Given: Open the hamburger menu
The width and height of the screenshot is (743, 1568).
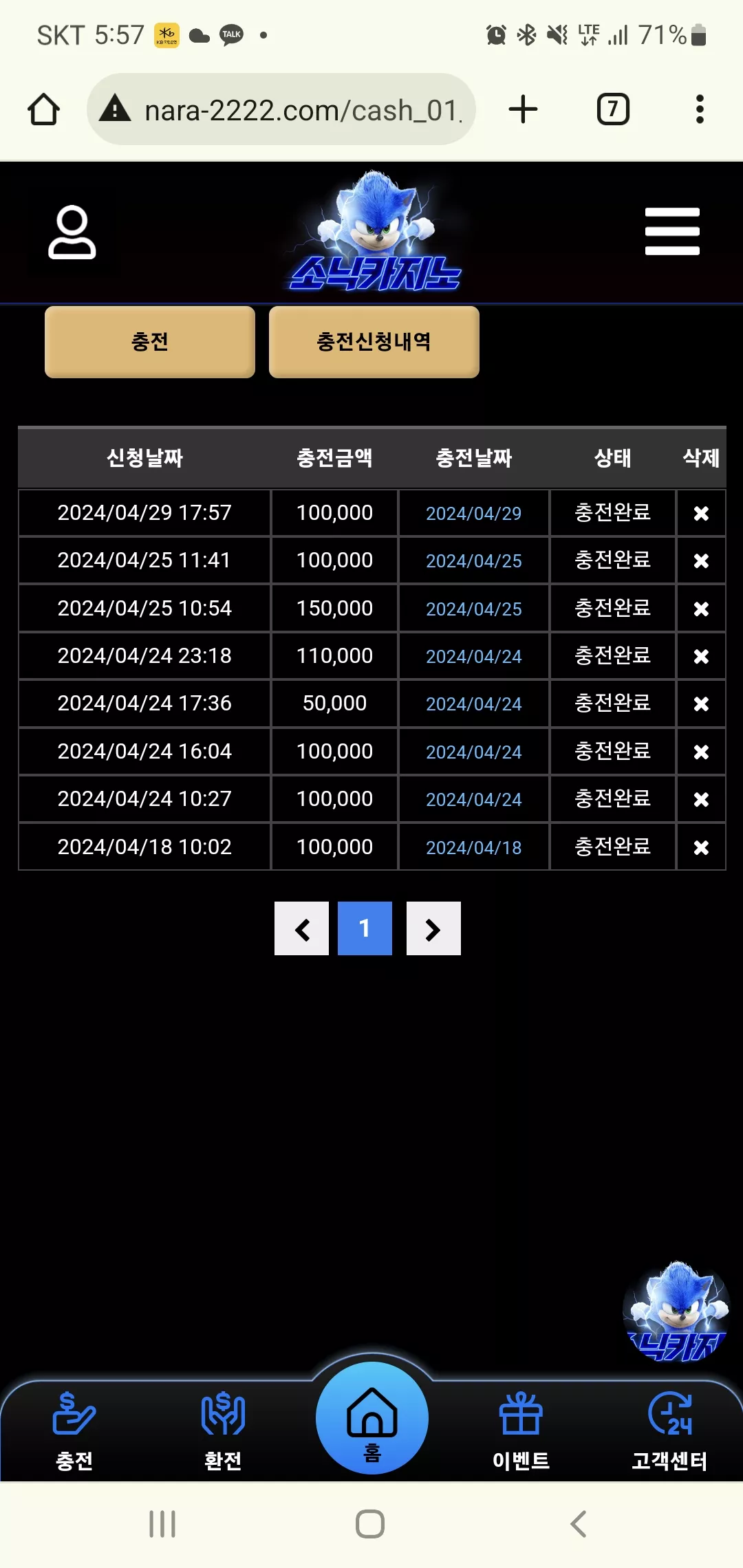Looking at the screenshot, I should point(672,232).
